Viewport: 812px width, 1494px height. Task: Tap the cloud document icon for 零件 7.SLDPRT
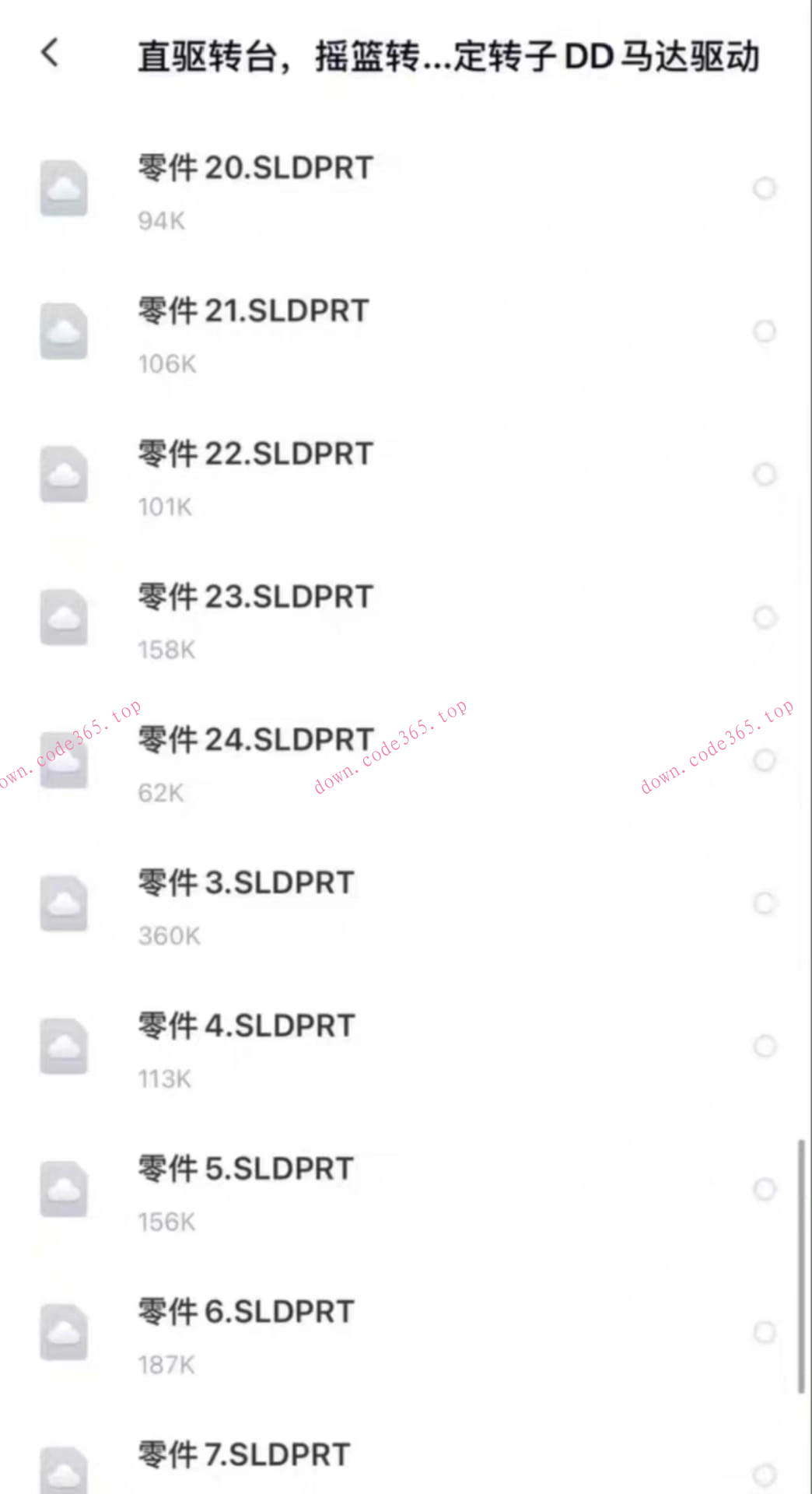65,1463
